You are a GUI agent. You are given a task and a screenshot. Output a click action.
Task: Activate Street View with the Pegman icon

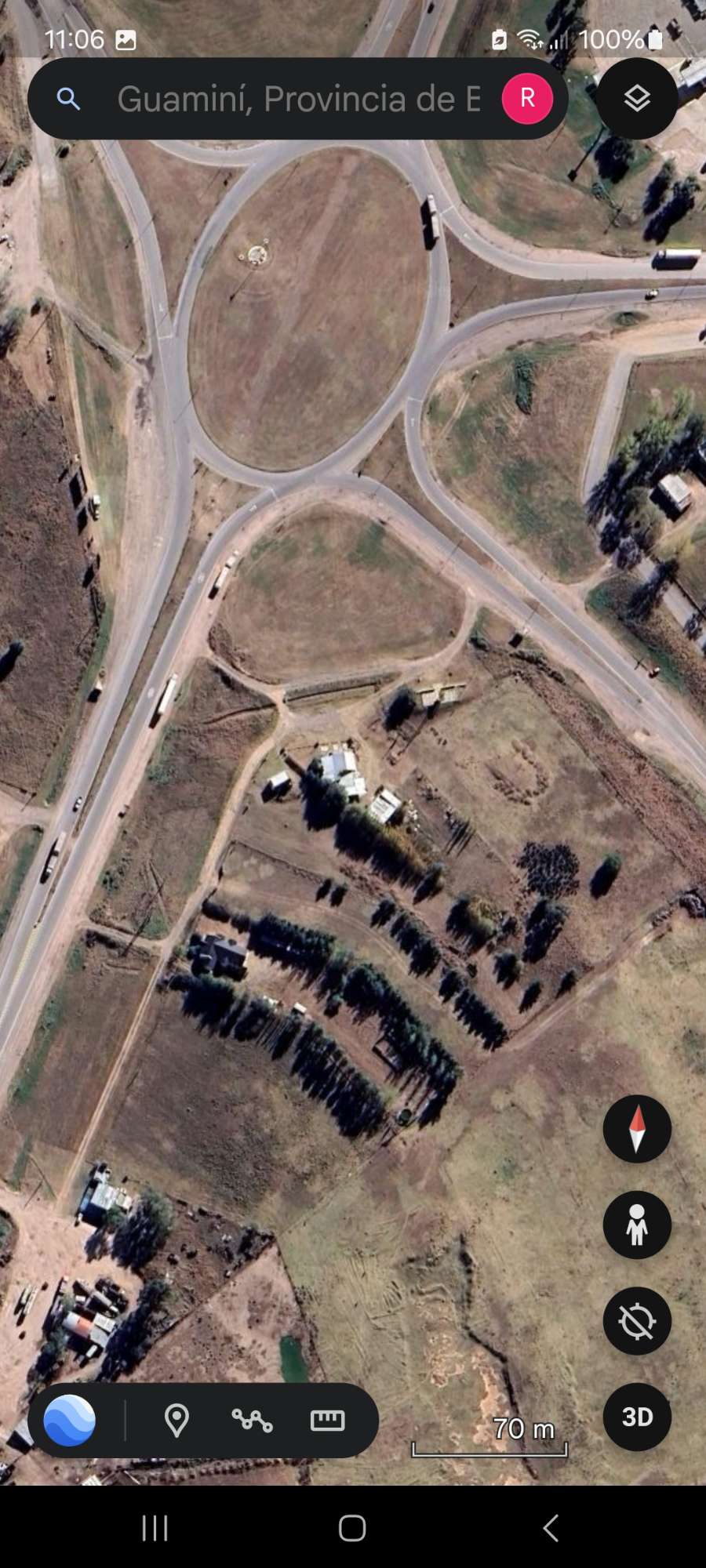tap(636, 1225)
